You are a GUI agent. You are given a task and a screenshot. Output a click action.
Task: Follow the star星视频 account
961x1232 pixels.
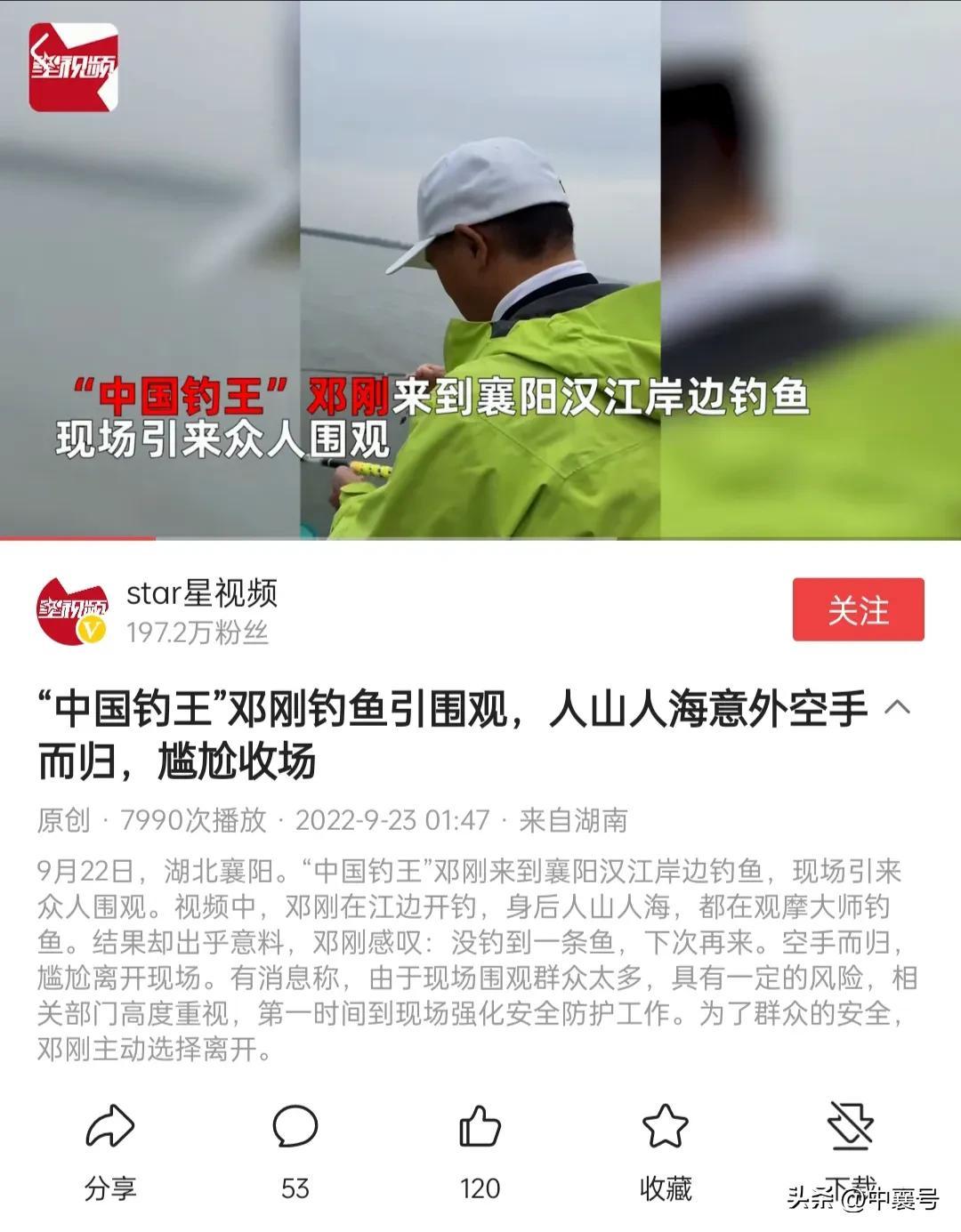858,609
